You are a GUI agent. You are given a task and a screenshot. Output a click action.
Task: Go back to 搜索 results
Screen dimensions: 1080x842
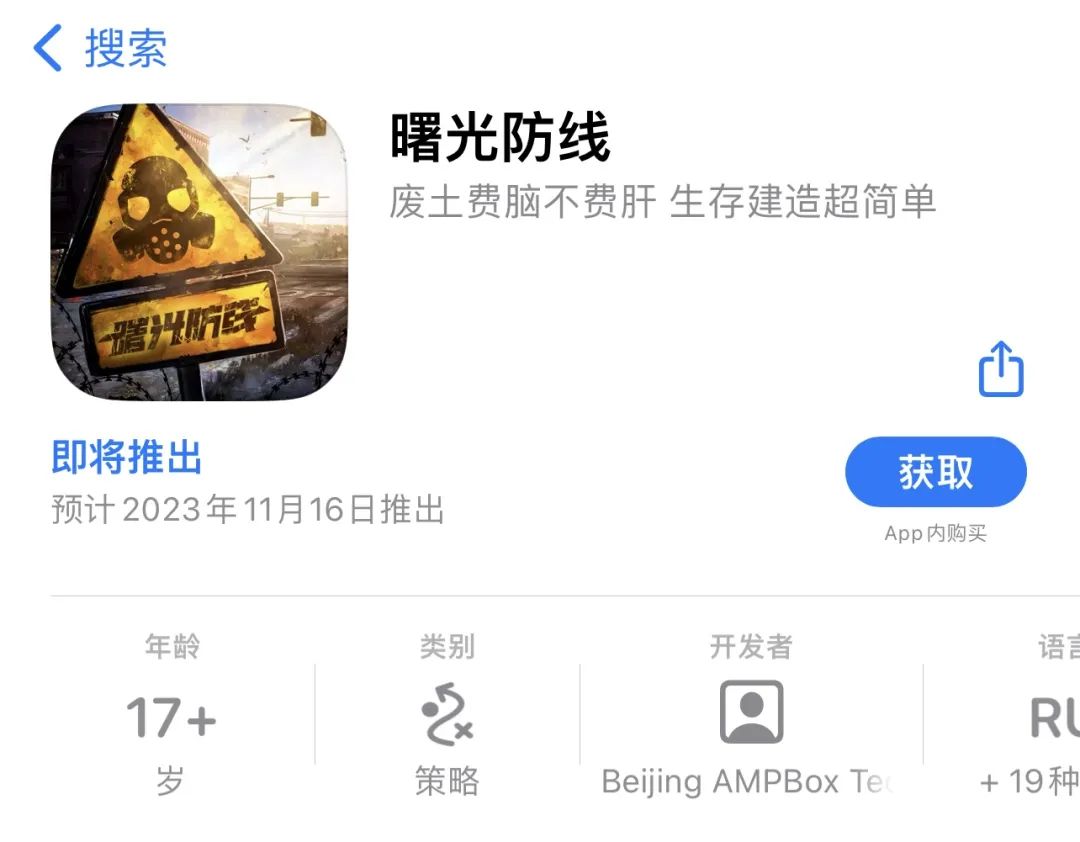coord(98,49)
